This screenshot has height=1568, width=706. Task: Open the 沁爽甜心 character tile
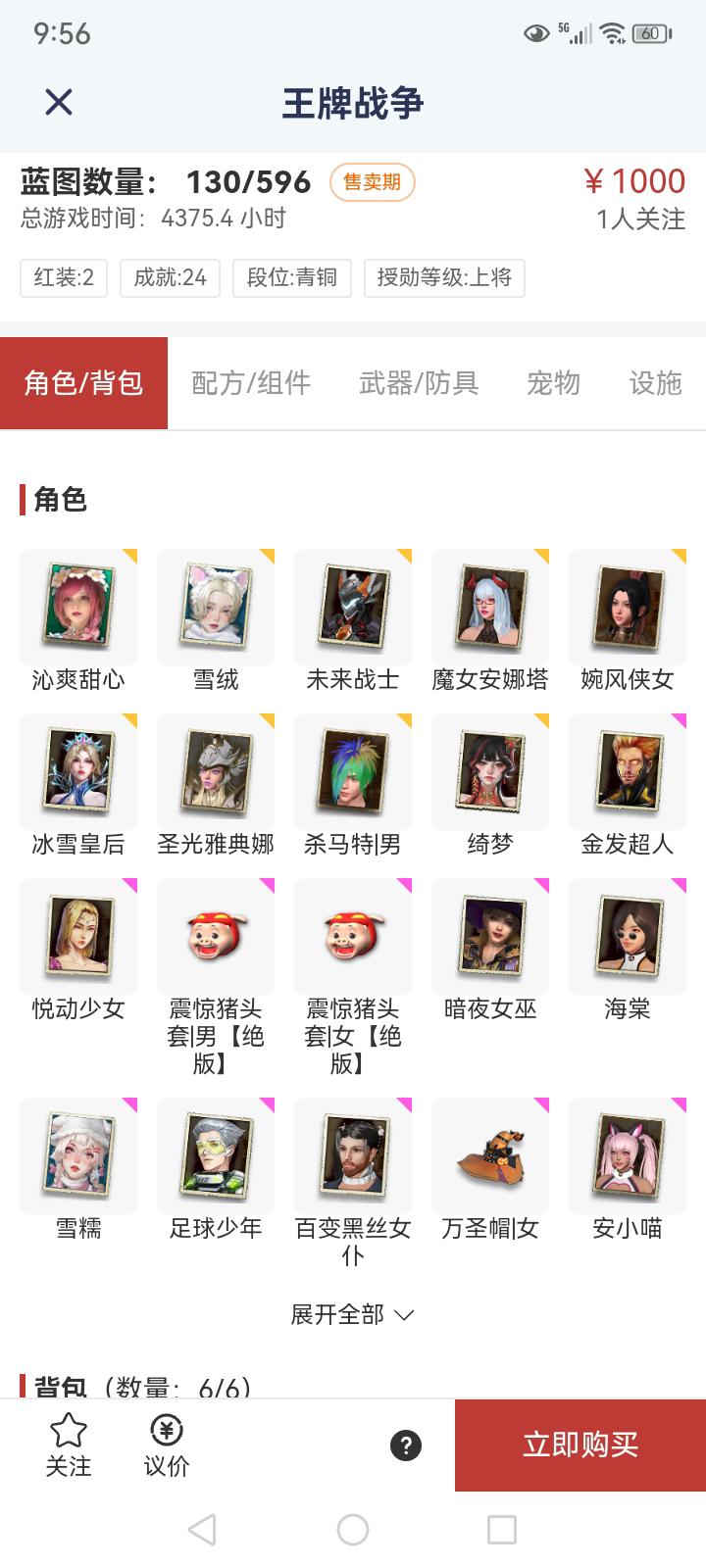coord(78,608)
